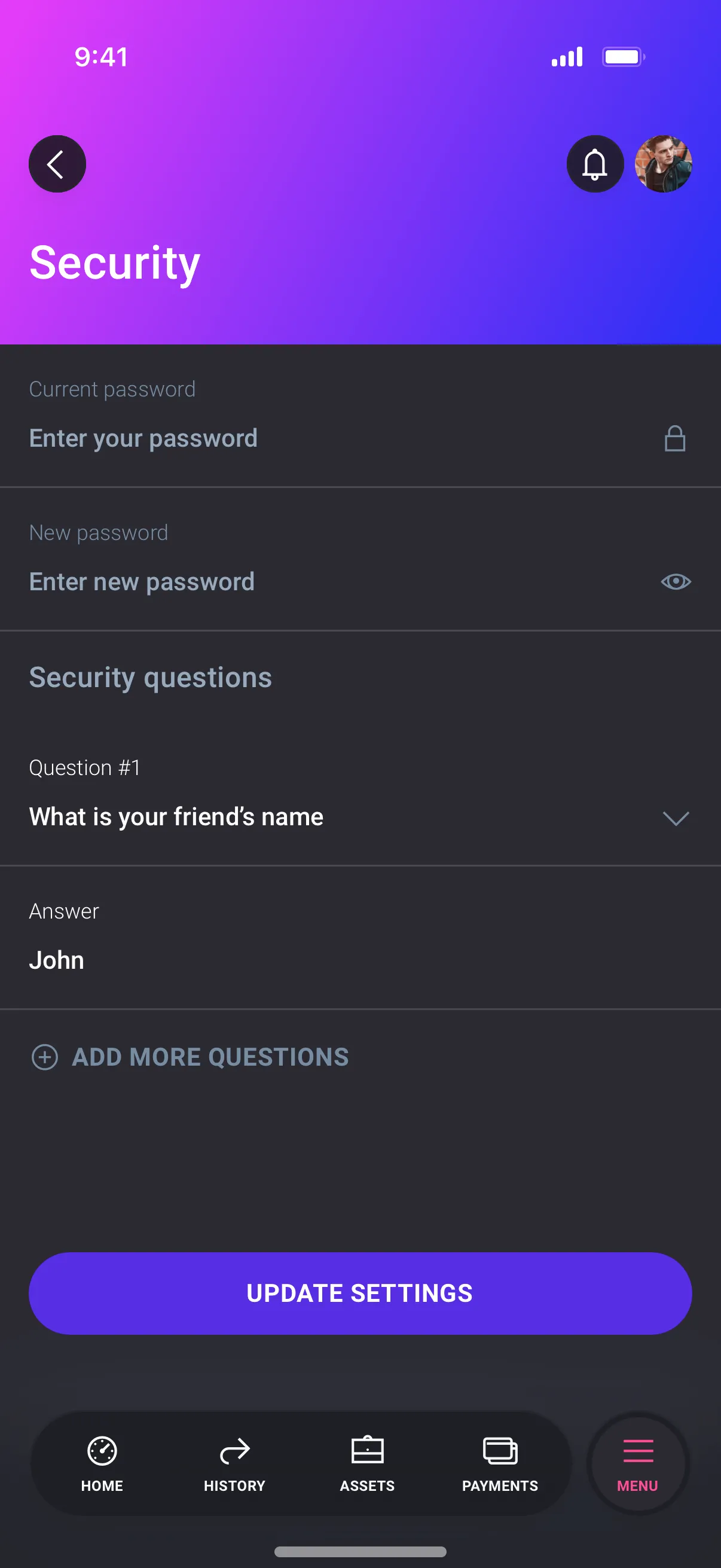Click Add More Questions
The image size is (721, 1568).
tap(210, 1057)
